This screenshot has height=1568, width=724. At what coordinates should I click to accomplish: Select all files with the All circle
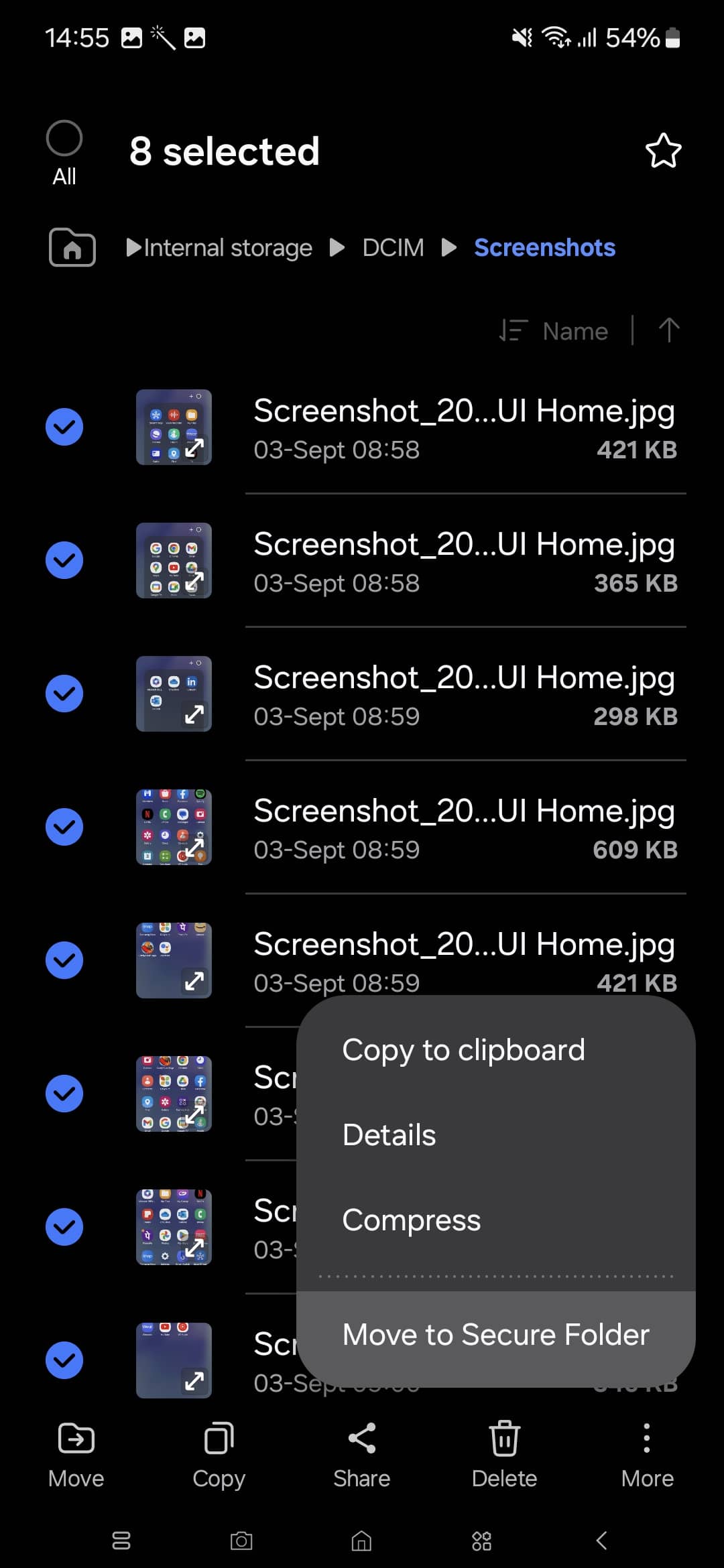point(64,139)
